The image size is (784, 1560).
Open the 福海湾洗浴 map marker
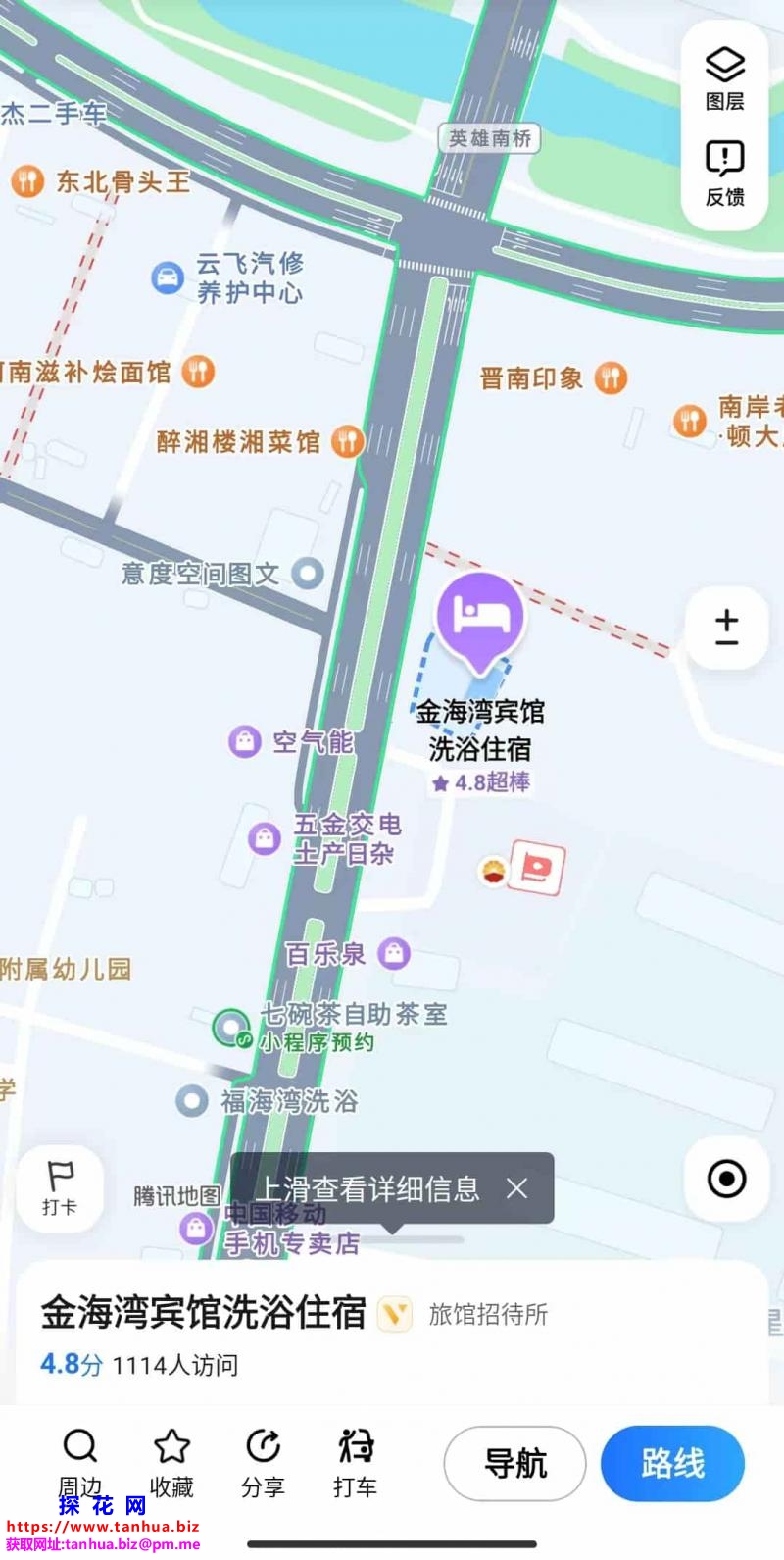(191, 1101)
